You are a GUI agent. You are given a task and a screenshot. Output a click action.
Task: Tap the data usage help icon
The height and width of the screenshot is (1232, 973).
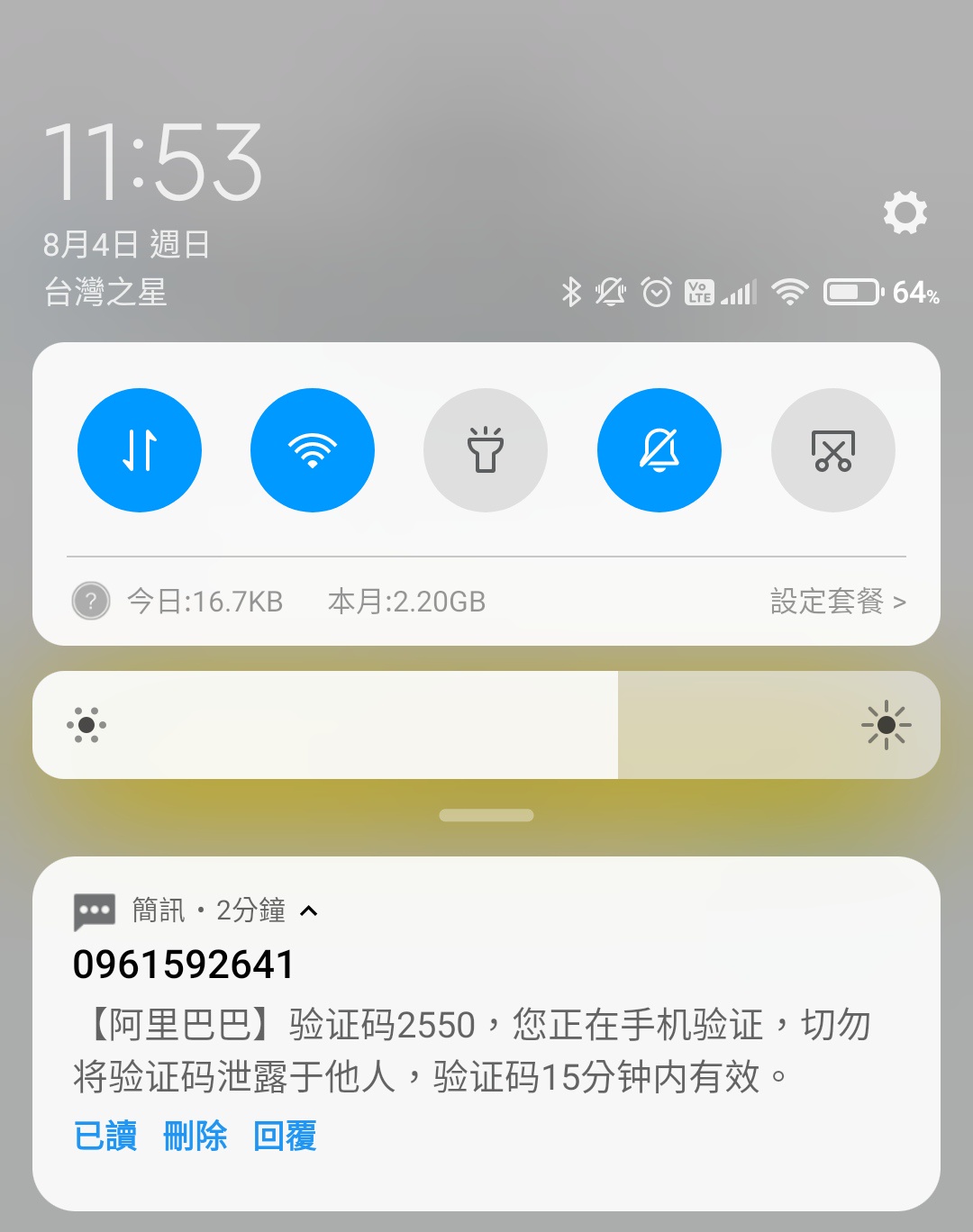click(x=91, y=601)
